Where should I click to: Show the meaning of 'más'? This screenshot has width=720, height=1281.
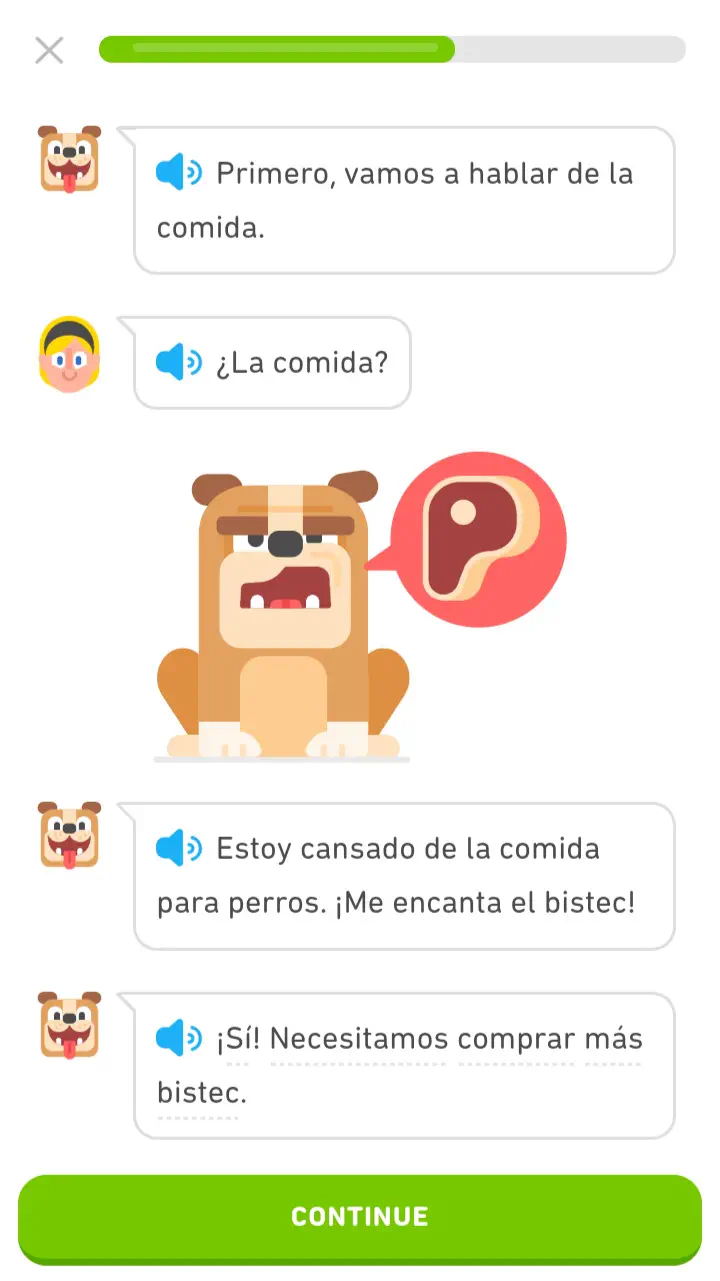(x=613, y=1039)
